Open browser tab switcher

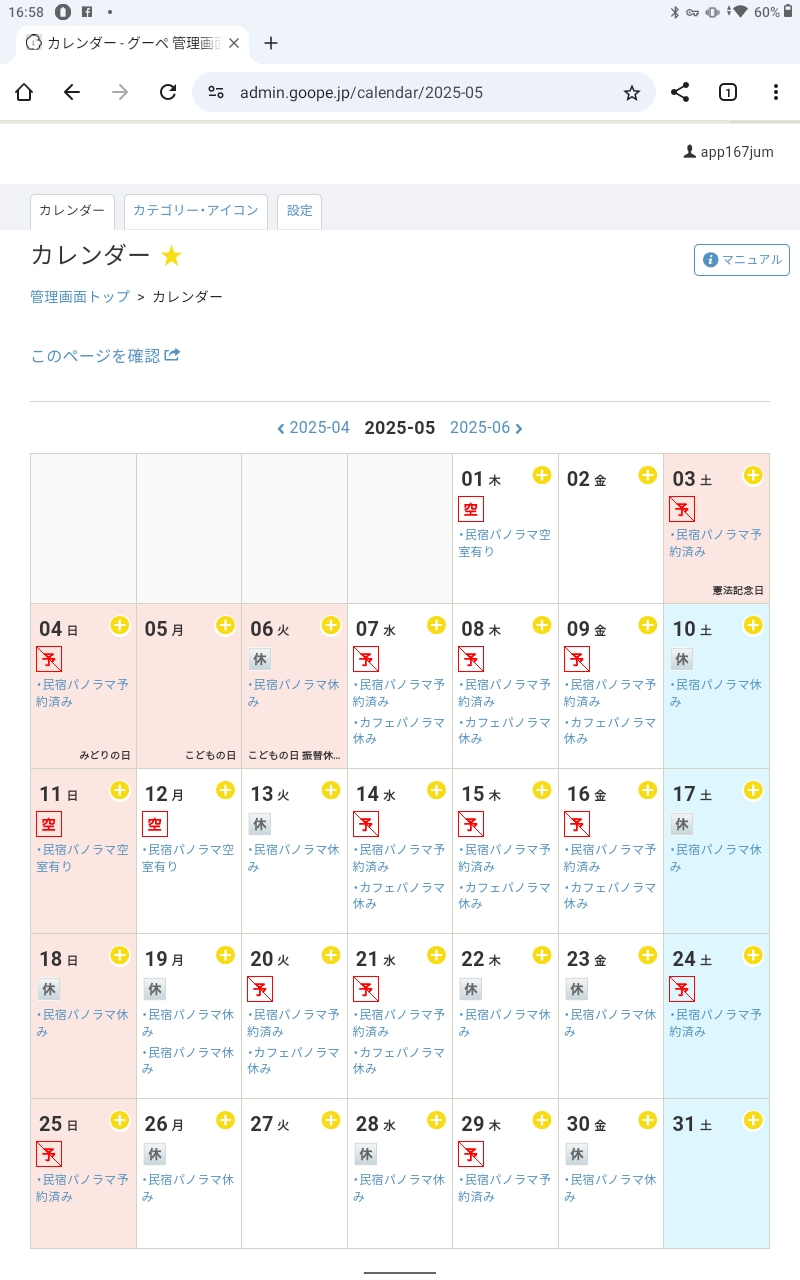pos(728,92)
